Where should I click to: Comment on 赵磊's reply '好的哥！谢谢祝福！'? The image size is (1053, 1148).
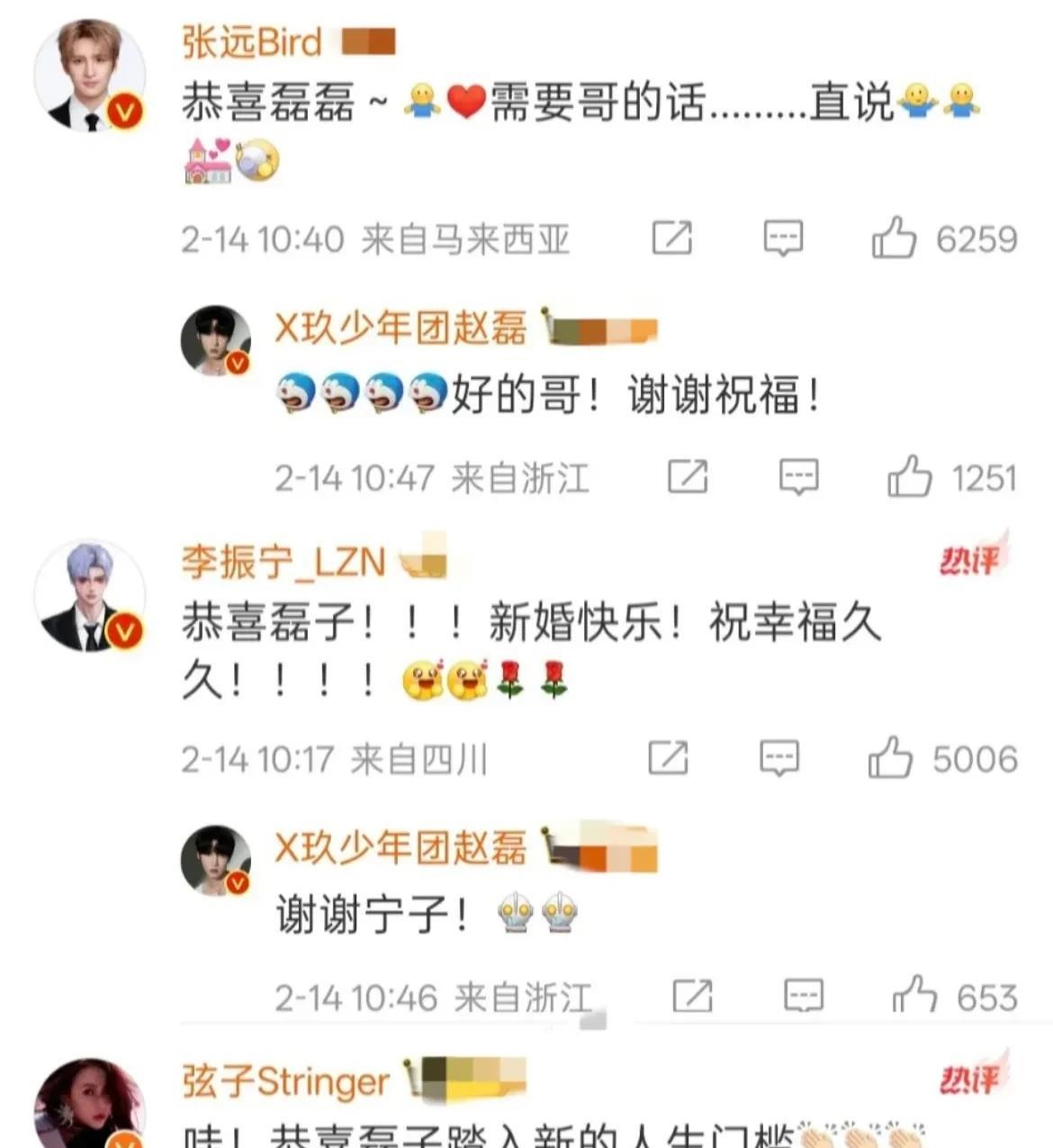point(798,477)
